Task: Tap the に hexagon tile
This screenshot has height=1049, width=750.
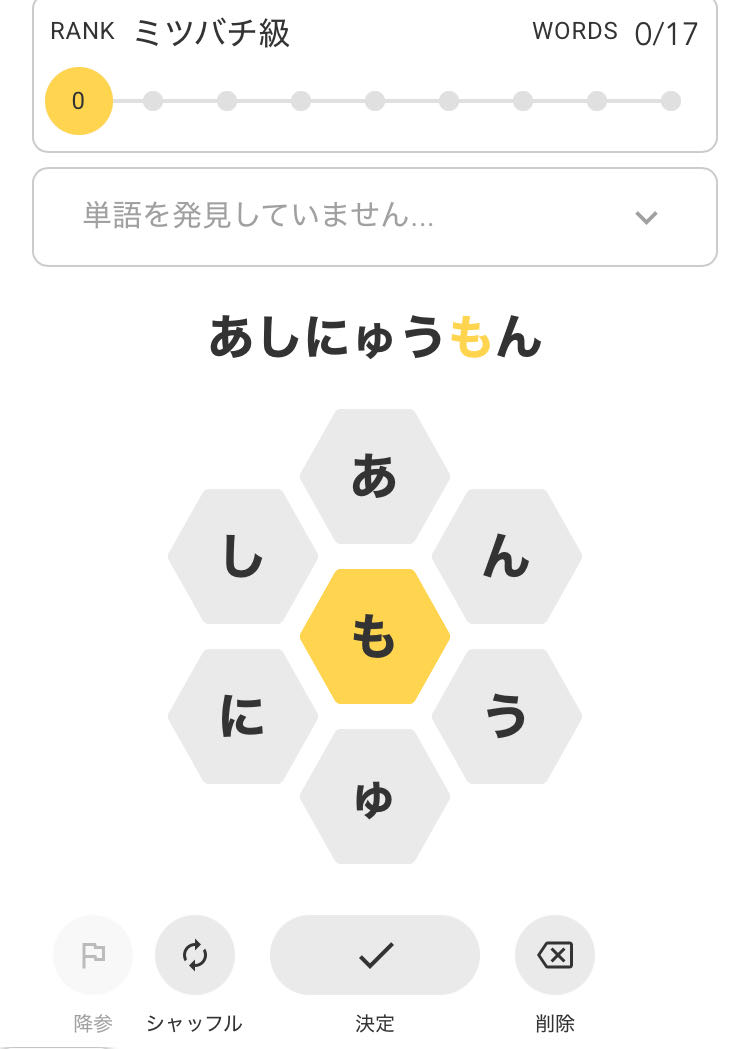Action: [243, 717]
